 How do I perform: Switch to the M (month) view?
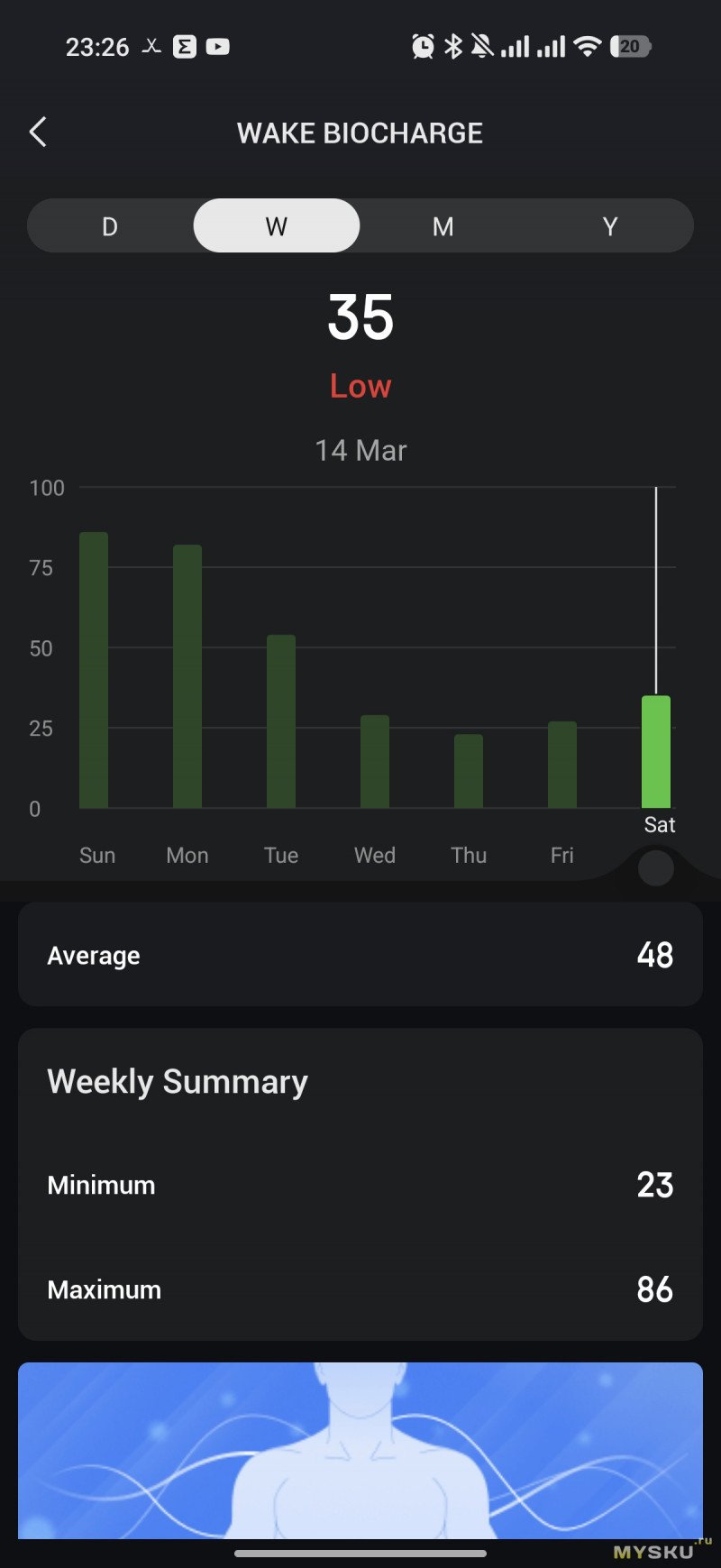(x=443, y=226)
